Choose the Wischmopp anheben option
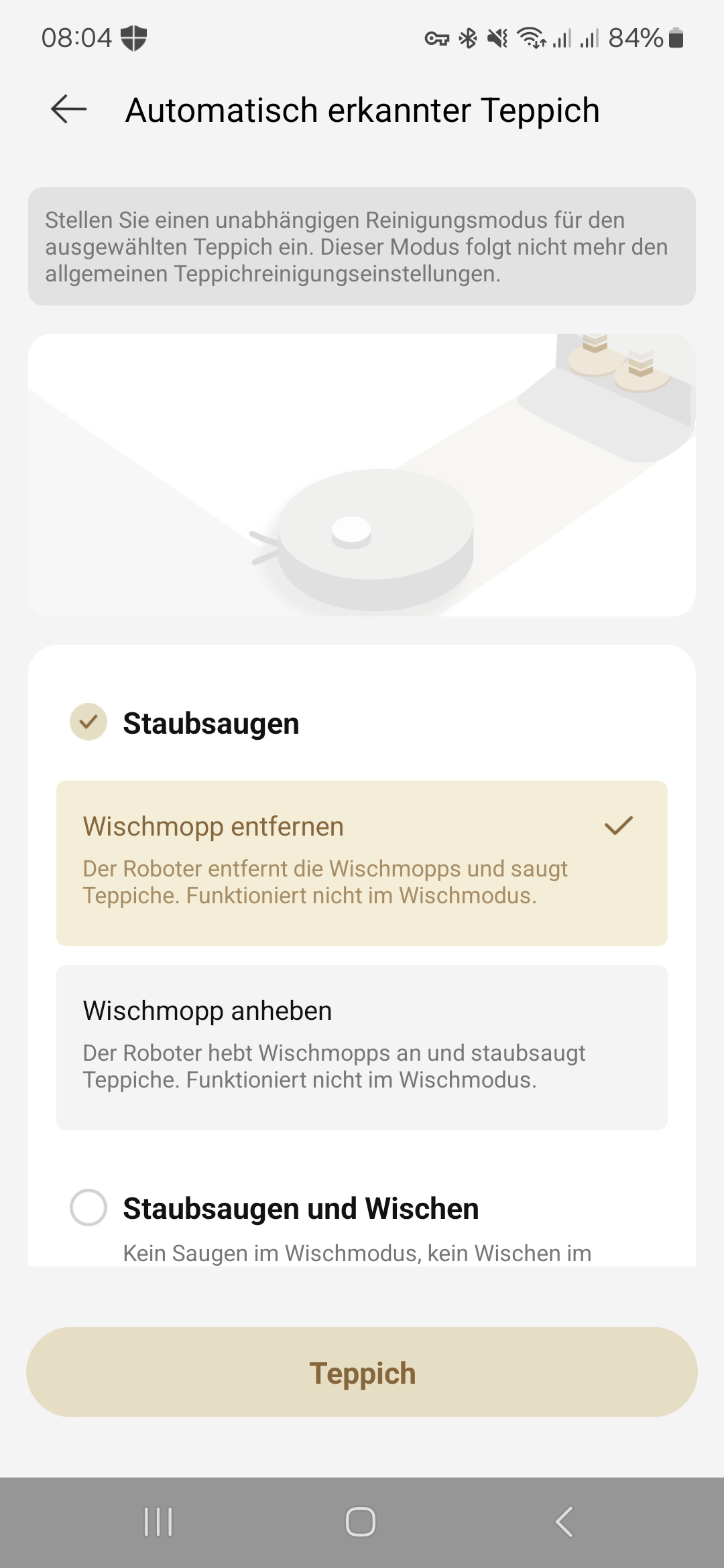 [x=361, y=1047]
